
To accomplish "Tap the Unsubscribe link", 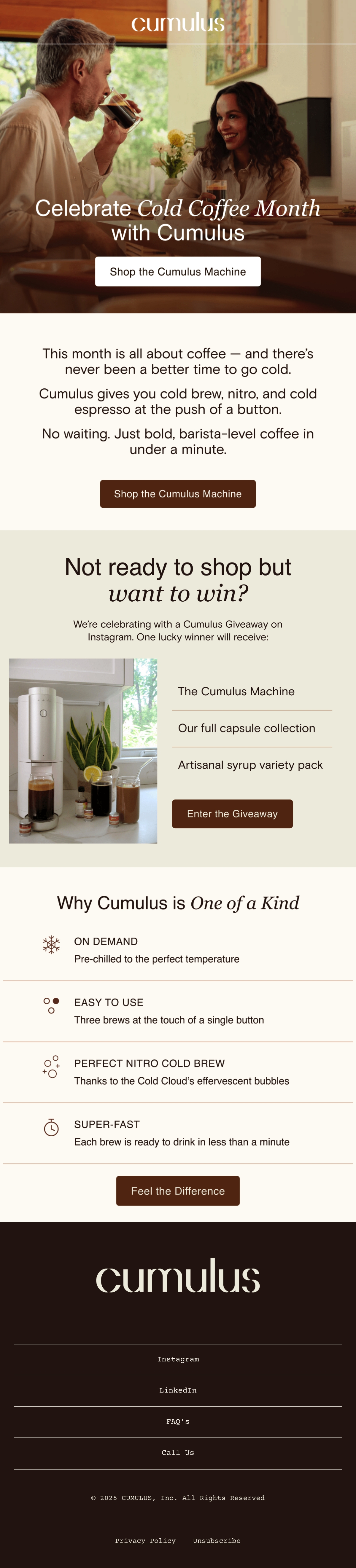I will coord(217,1541).
